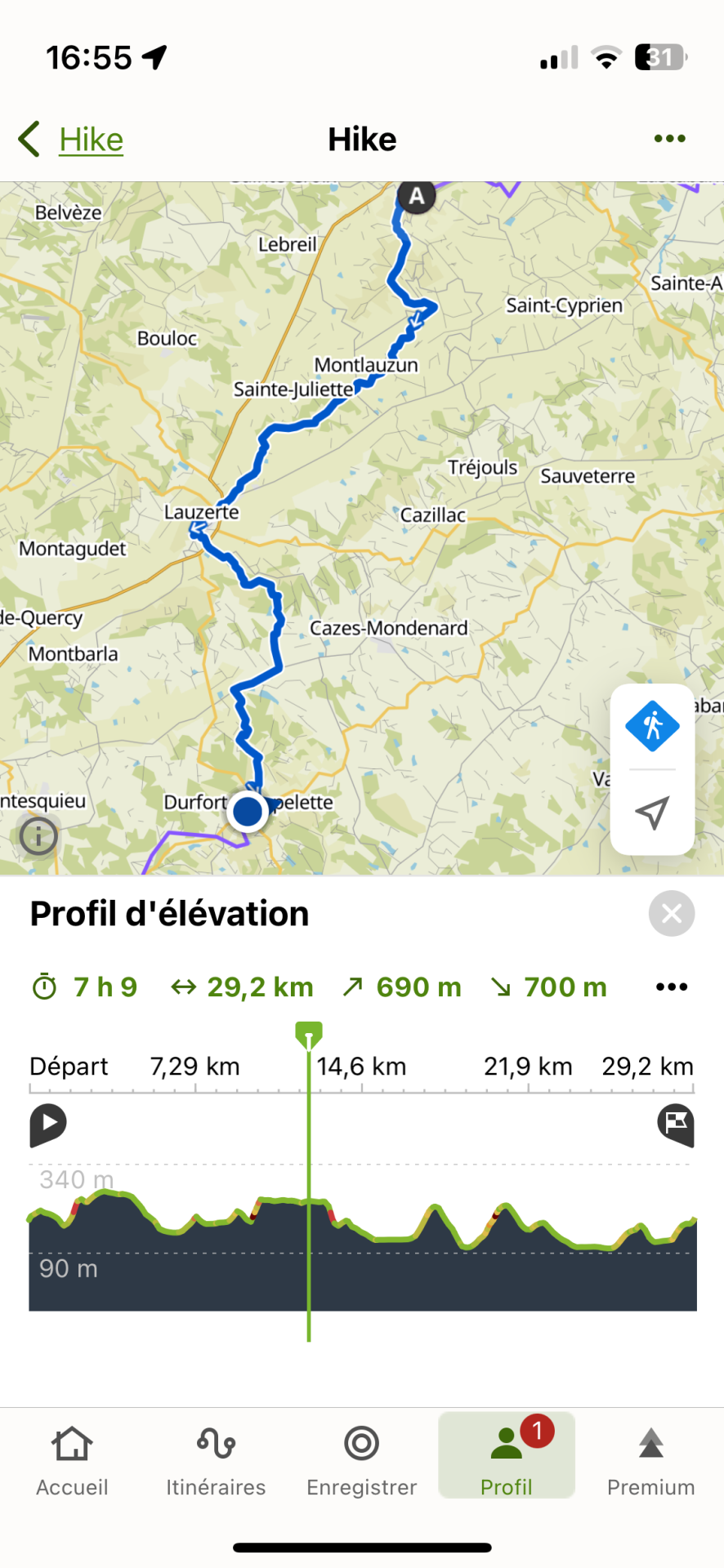Open the map info icon
Viewport: 724px width, 1568px height.
(38, 836)
